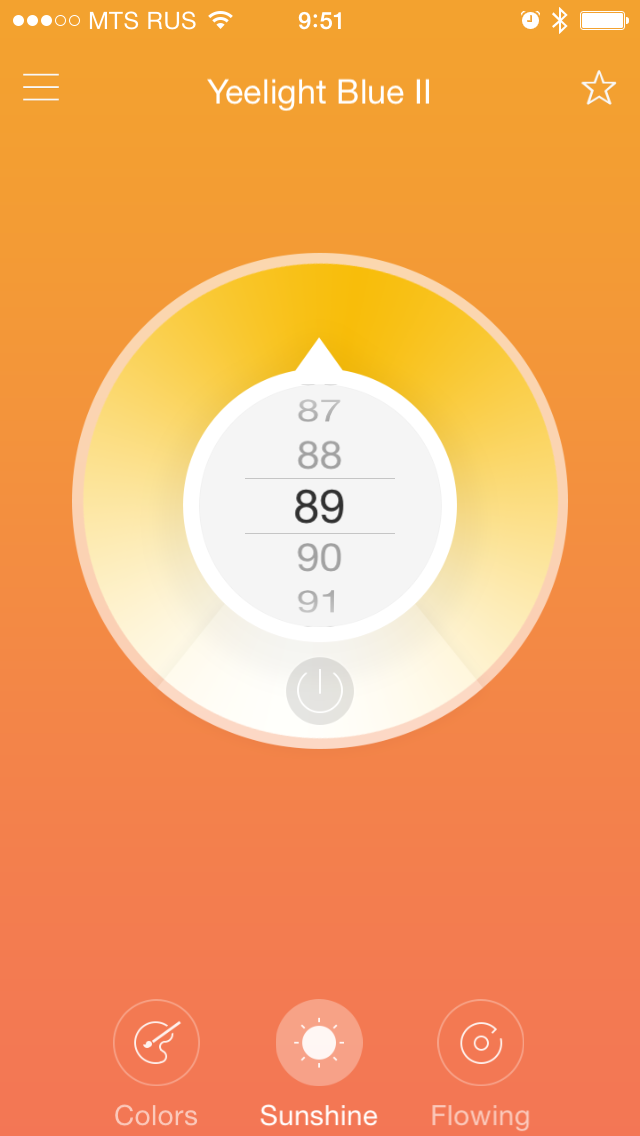Select brightness value 88
The image size is (640, 1136).
point(320,456)
